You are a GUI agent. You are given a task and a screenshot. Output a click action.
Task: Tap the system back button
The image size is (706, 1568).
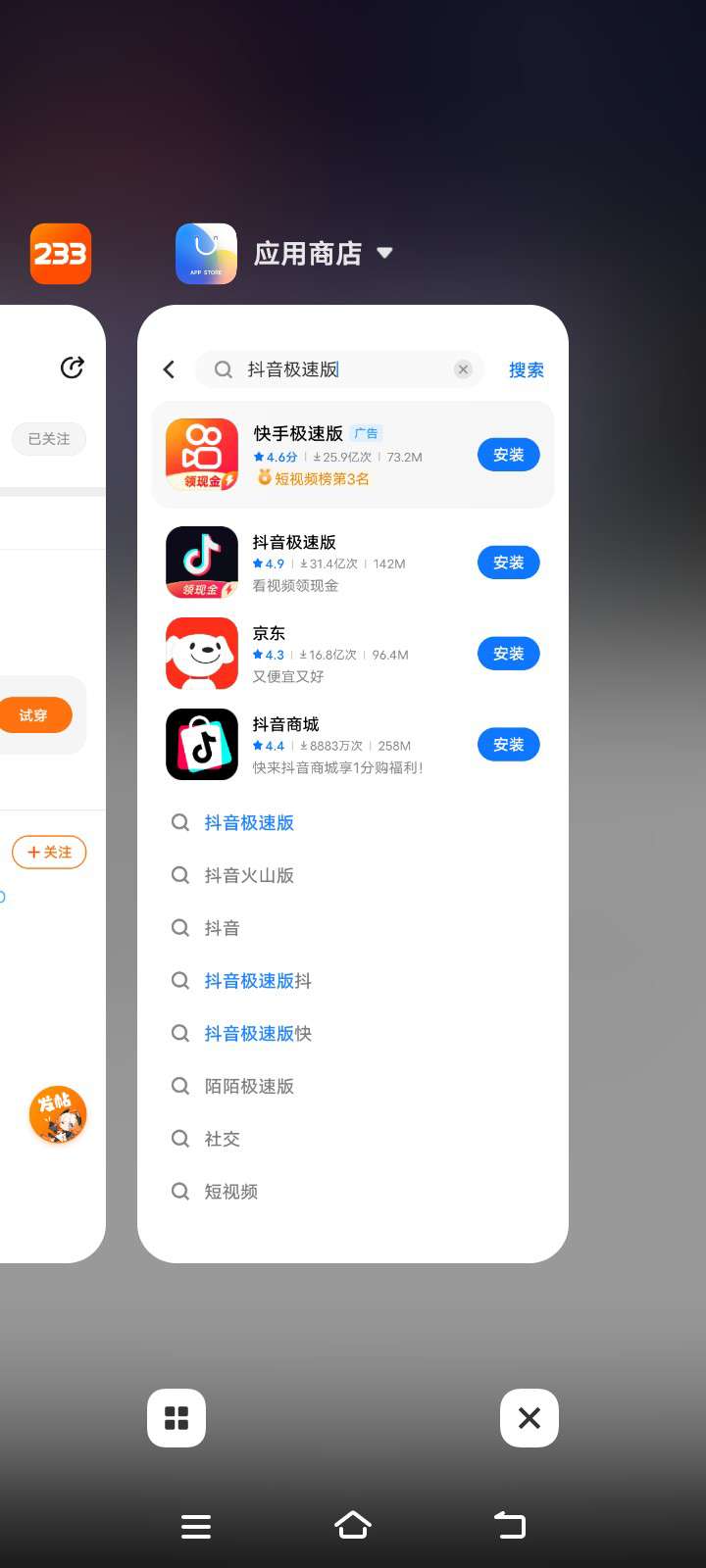click(510, 1525)
